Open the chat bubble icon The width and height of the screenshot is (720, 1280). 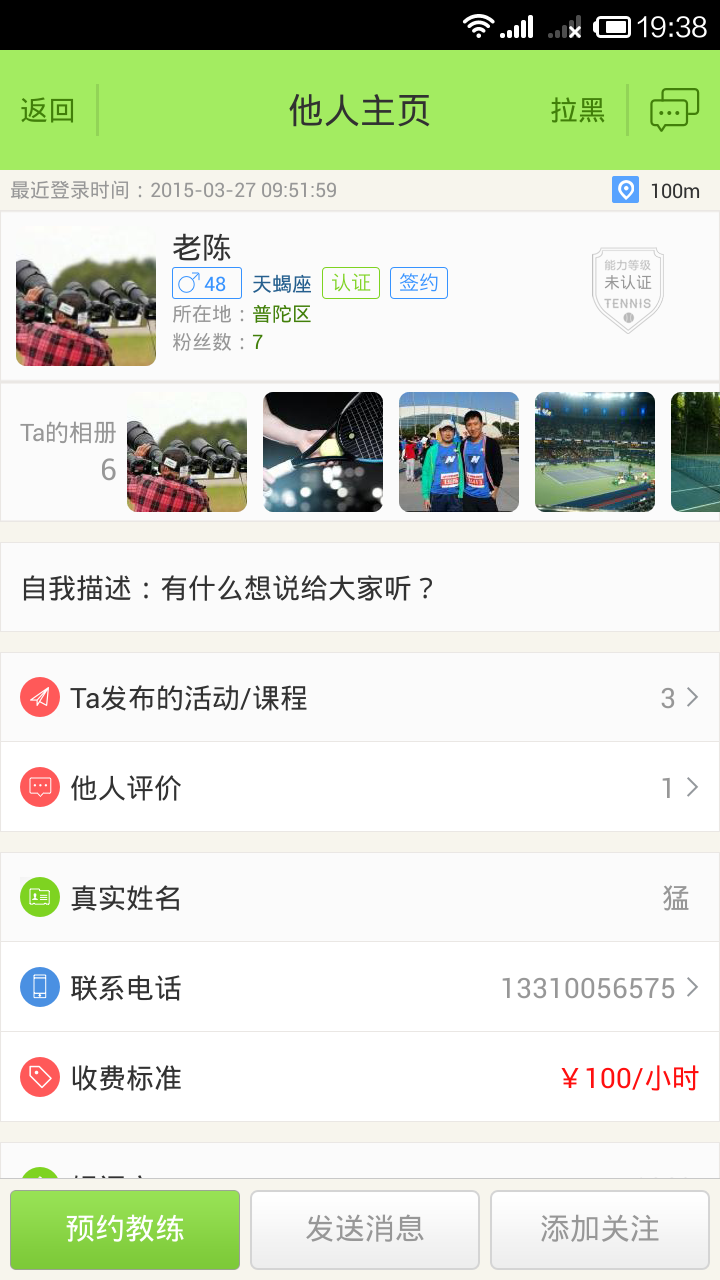675,110
